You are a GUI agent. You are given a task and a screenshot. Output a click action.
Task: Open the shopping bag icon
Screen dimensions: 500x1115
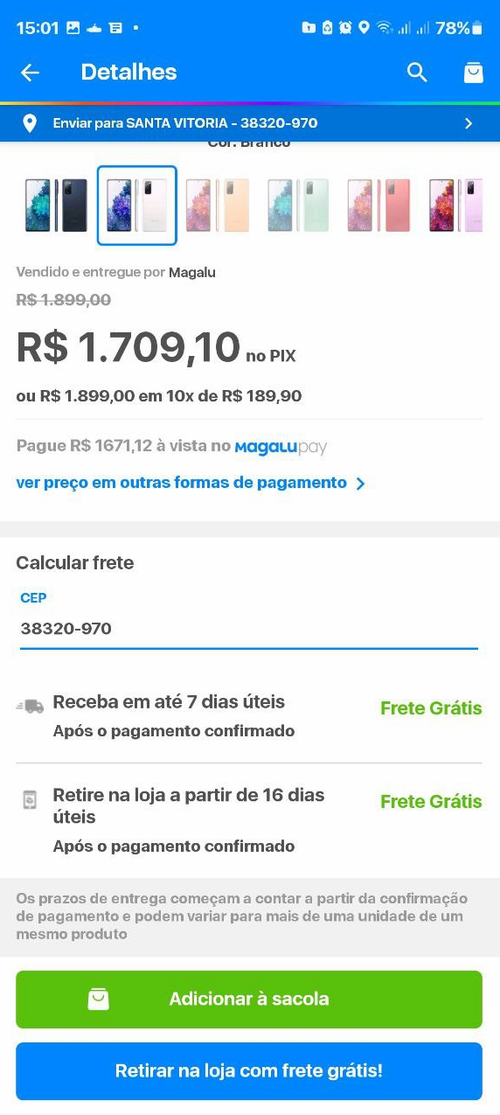(474, 72)
